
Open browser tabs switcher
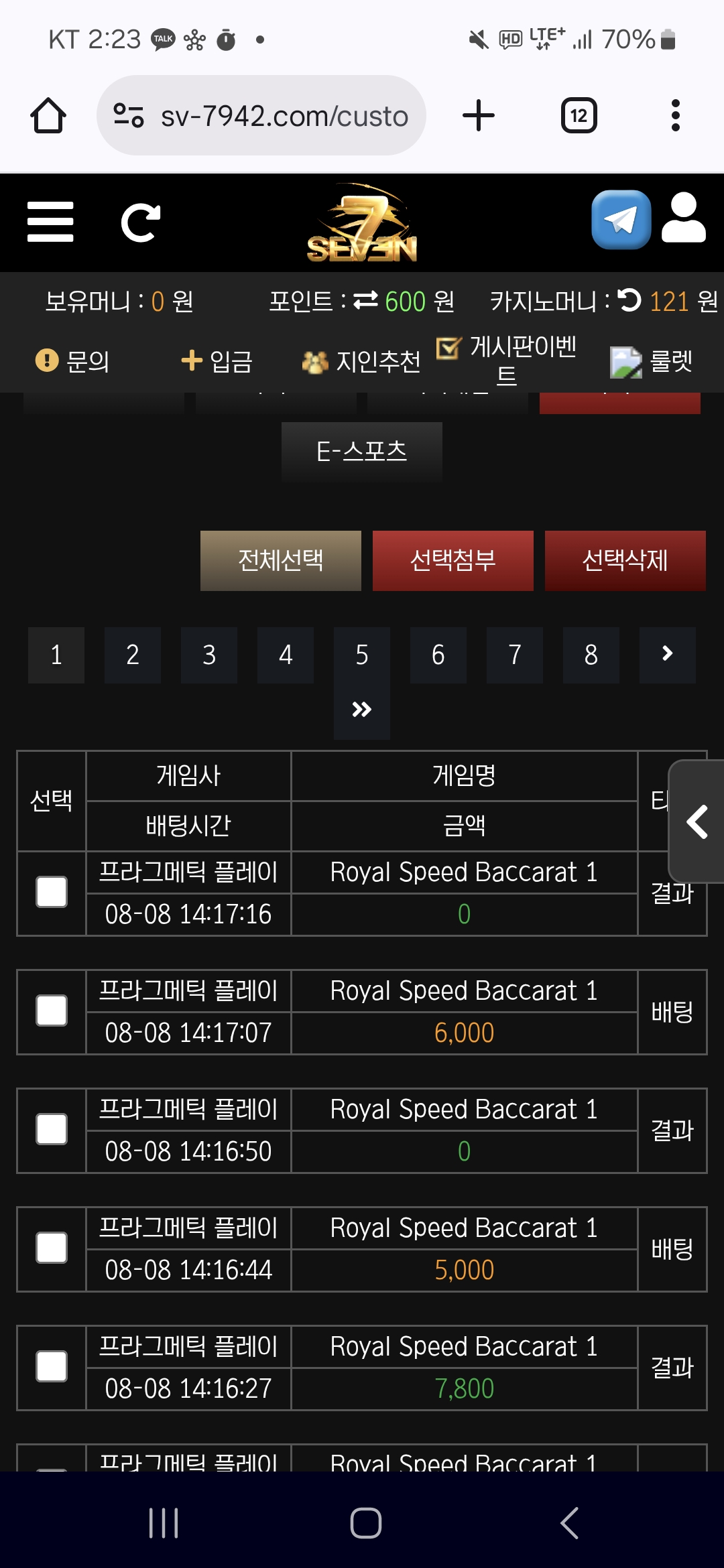579,116
